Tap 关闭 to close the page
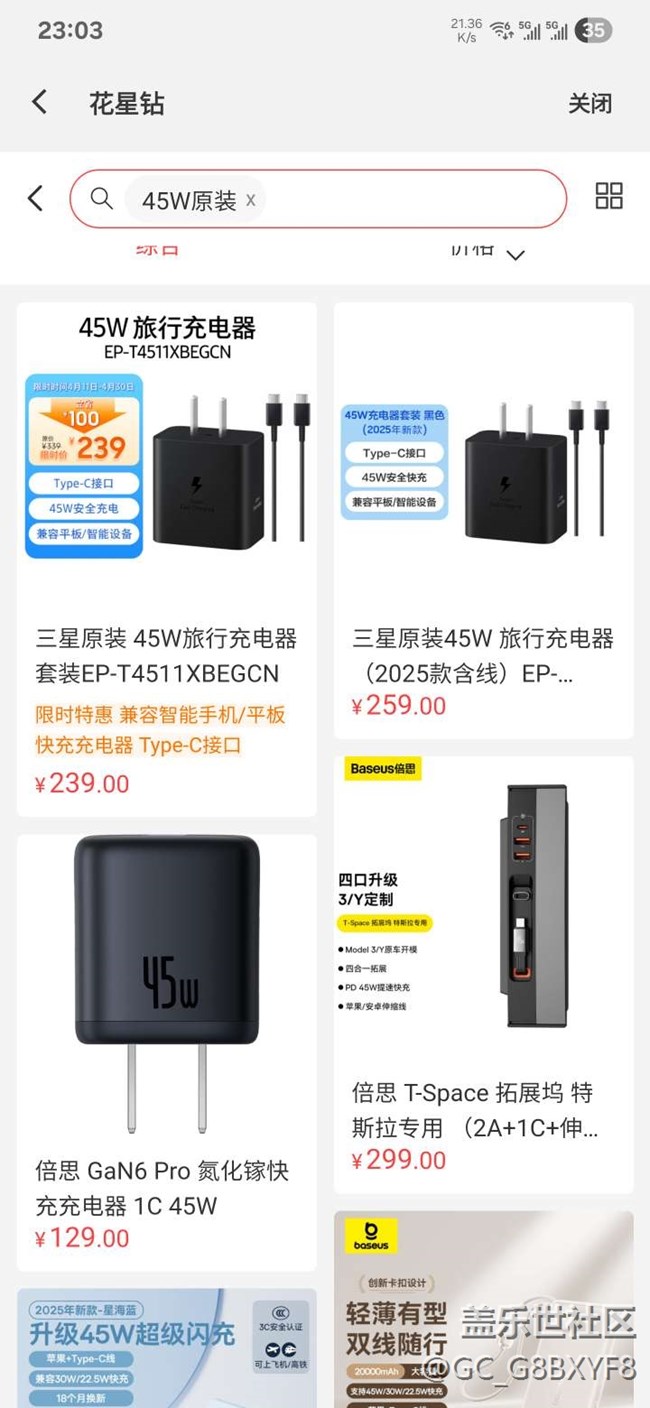The height and width of the screenshot is (1408, 650). click(x=589, y=103)
